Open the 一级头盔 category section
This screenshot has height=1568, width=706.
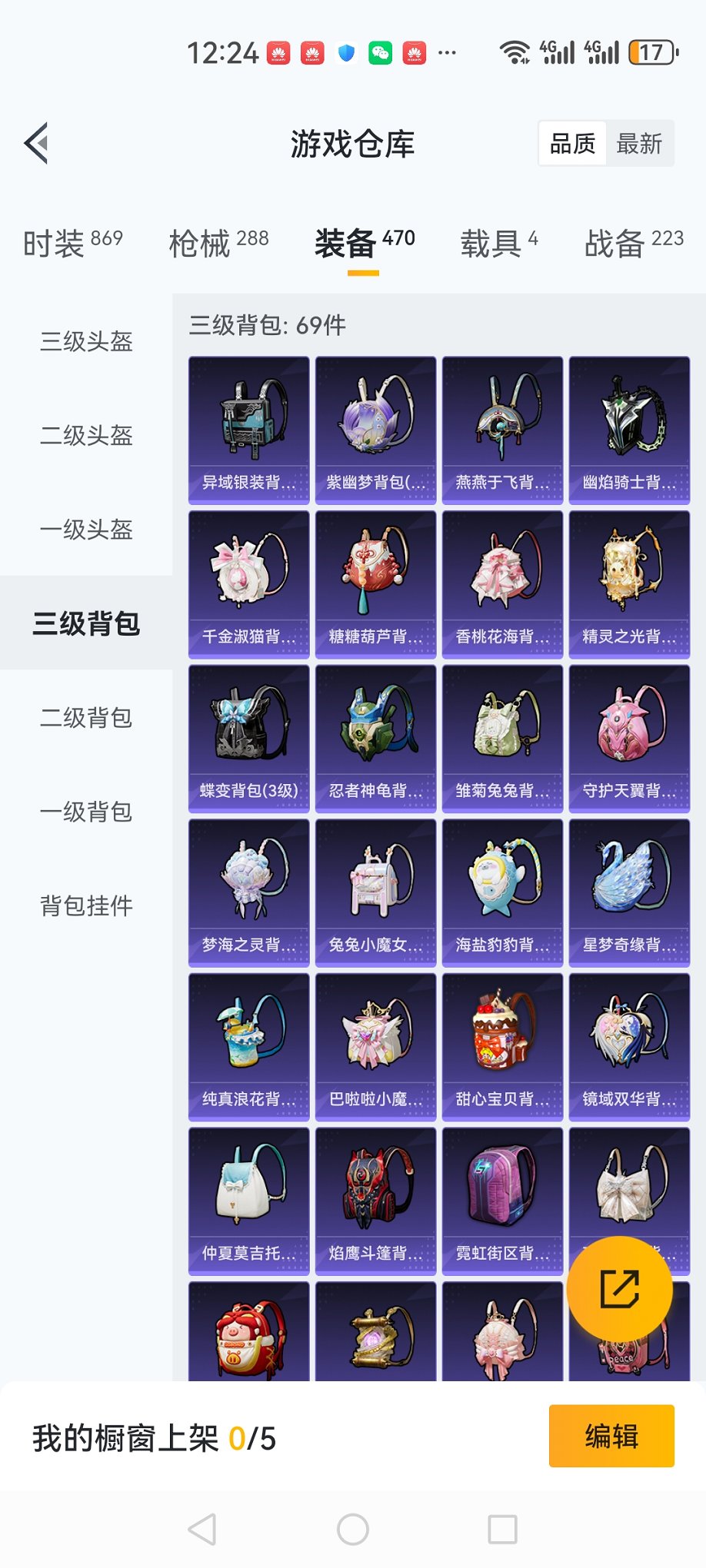point(86,530)
